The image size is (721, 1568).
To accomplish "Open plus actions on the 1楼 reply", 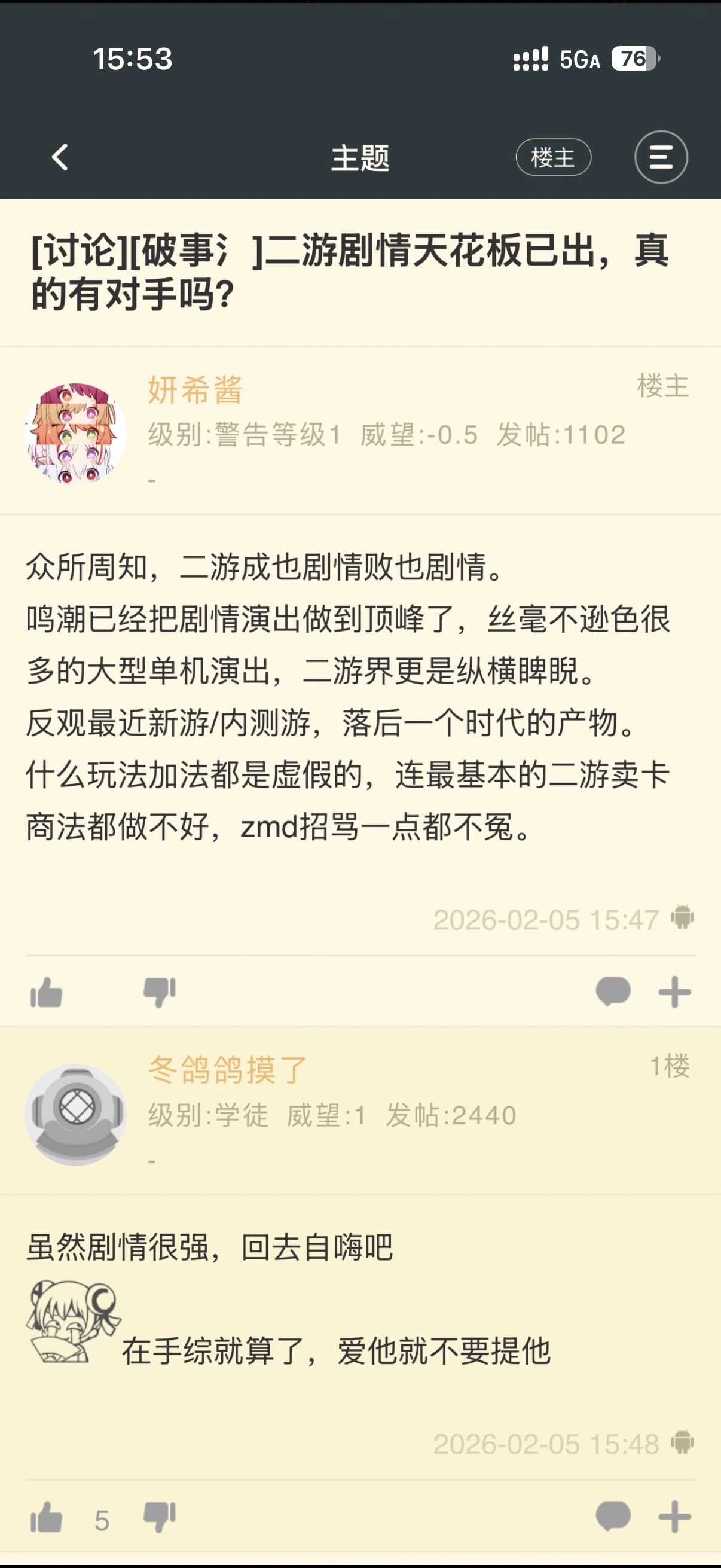I will [675, 1517].
